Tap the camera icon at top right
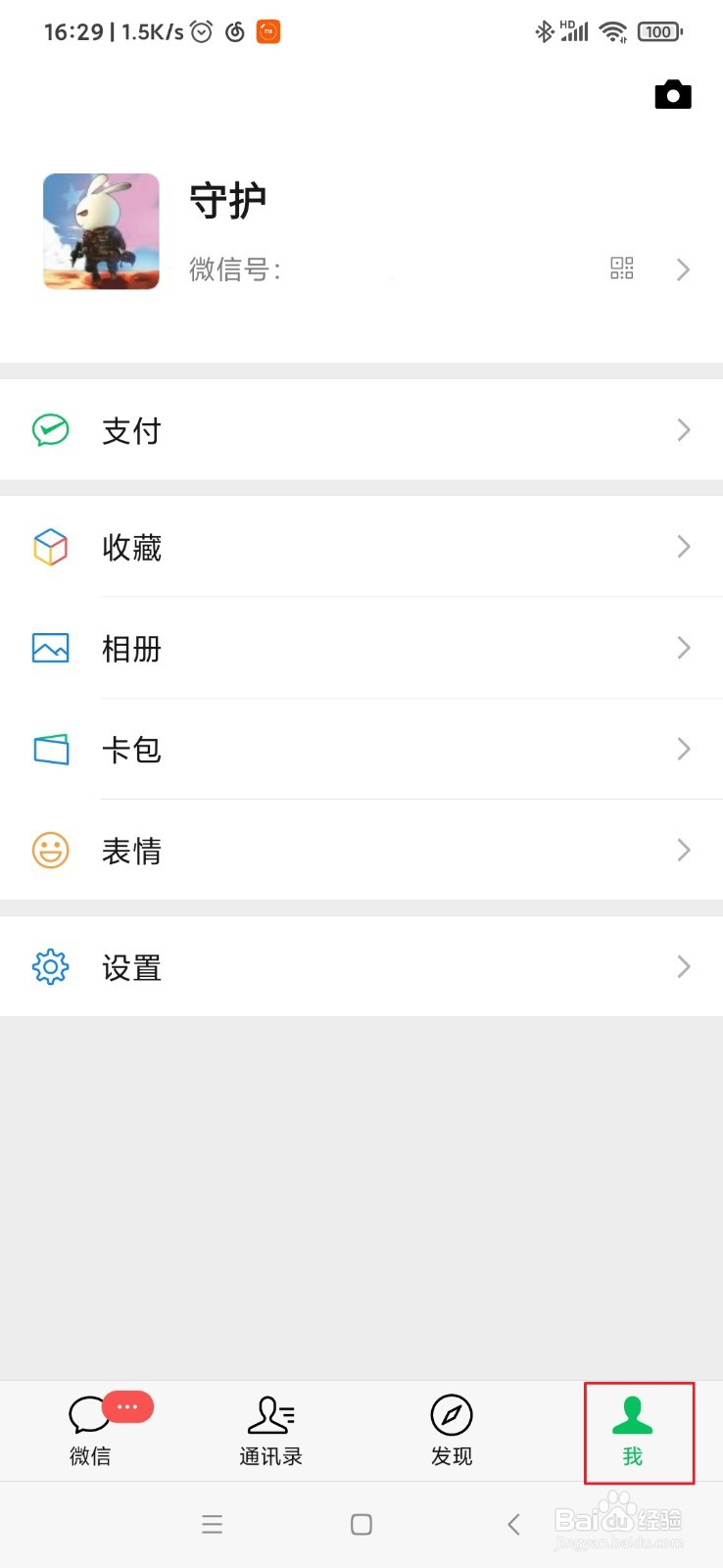The height and width of the screenshot is (1568, 723). [673, 94]
